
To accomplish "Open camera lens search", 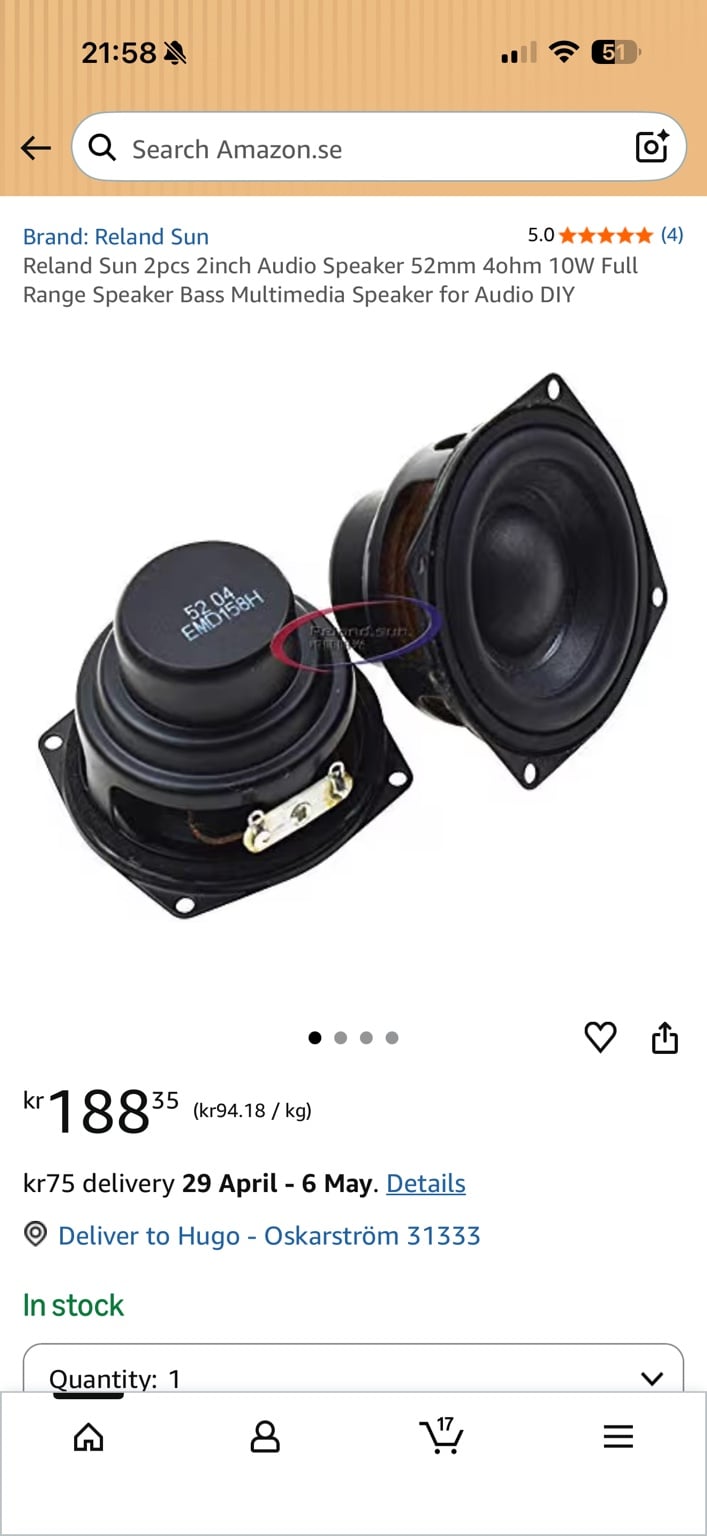I will click(652, 148).
